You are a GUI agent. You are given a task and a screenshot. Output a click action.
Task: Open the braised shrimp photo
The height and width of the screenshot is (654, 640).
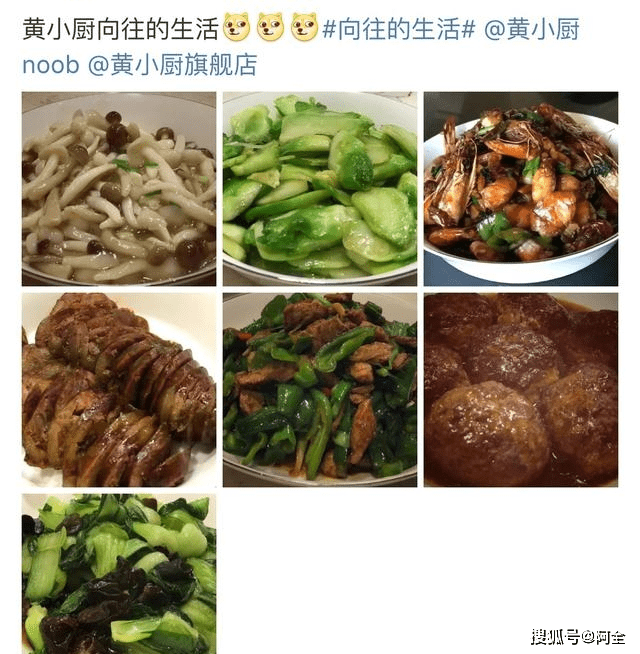click(520, 189)
